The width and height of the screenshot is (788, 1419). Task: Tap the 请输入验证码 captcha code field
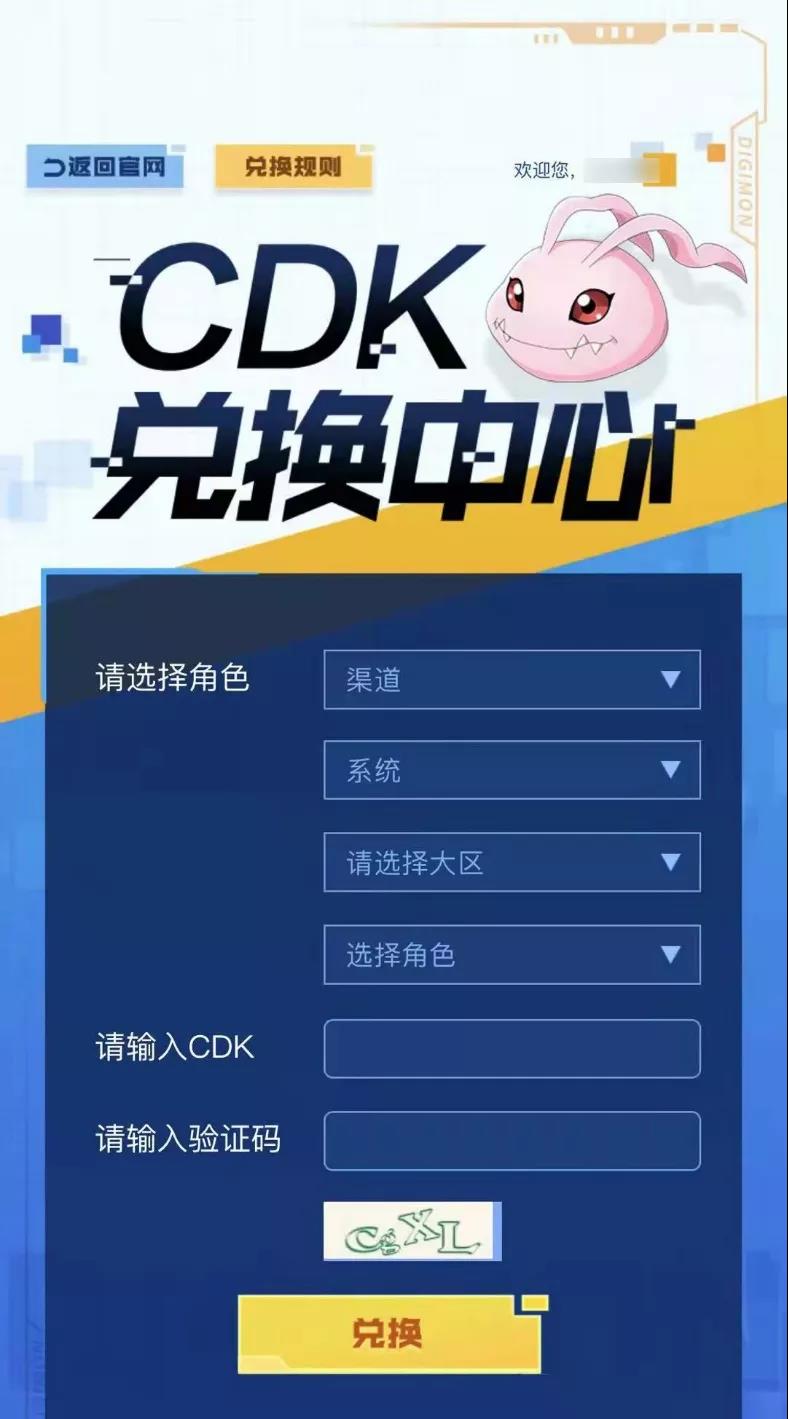[511, 1141]
